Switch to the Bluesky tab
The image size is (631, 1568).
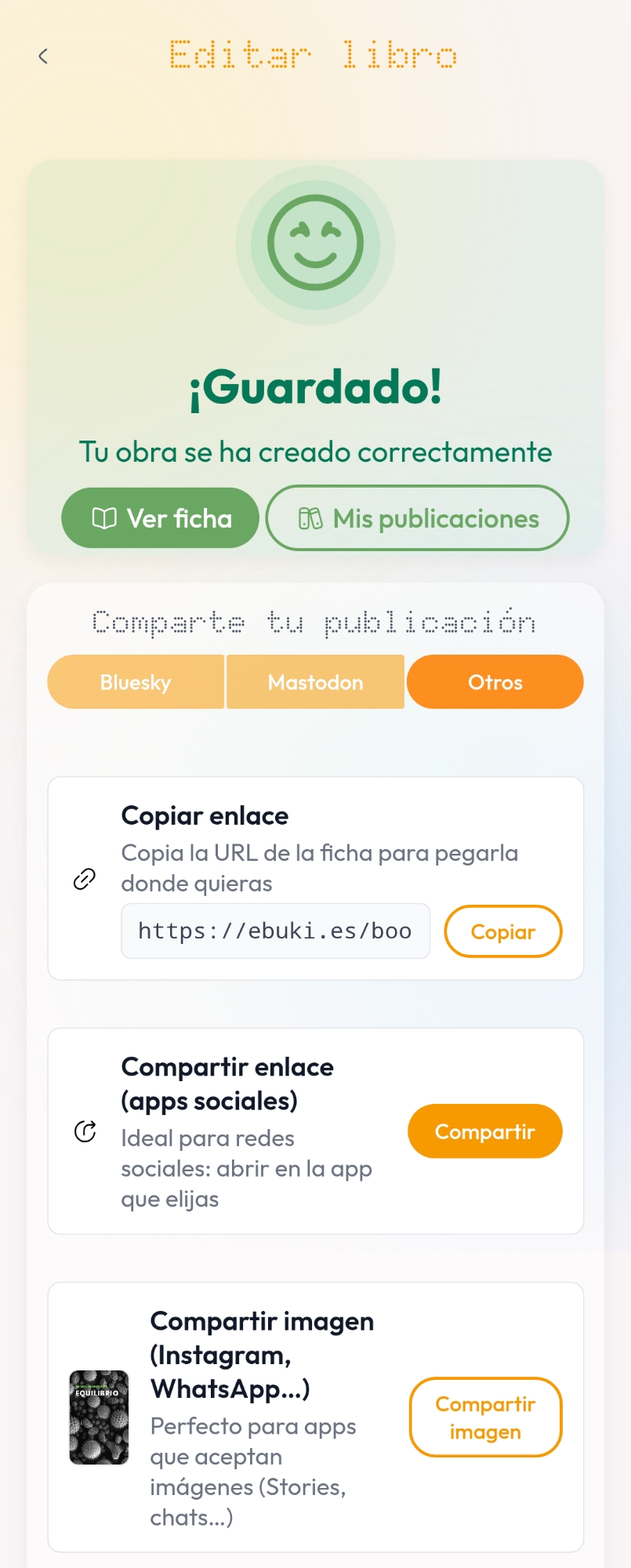pyautogui.click(x=136, y=682)
